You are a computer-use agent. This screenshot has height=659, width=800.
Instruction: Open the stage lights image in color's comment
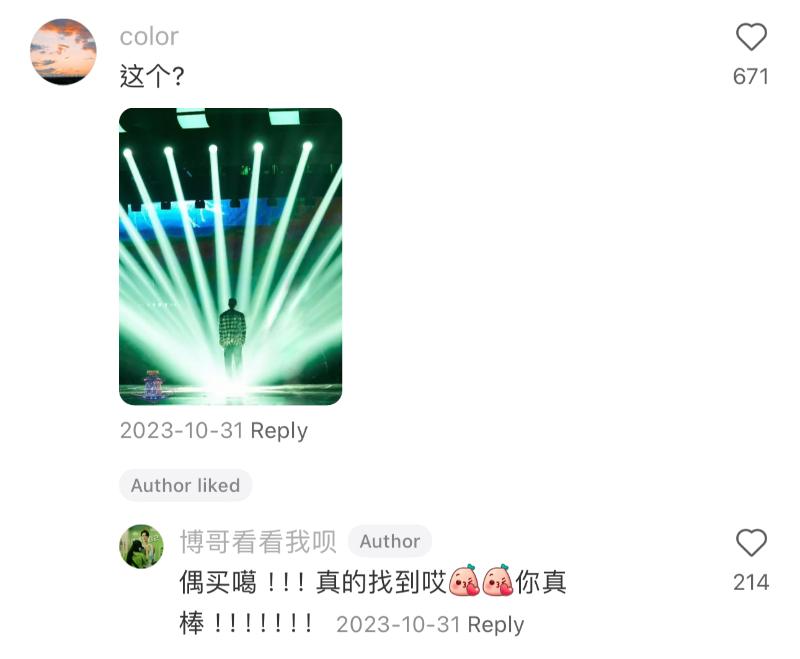coord(230,256)
